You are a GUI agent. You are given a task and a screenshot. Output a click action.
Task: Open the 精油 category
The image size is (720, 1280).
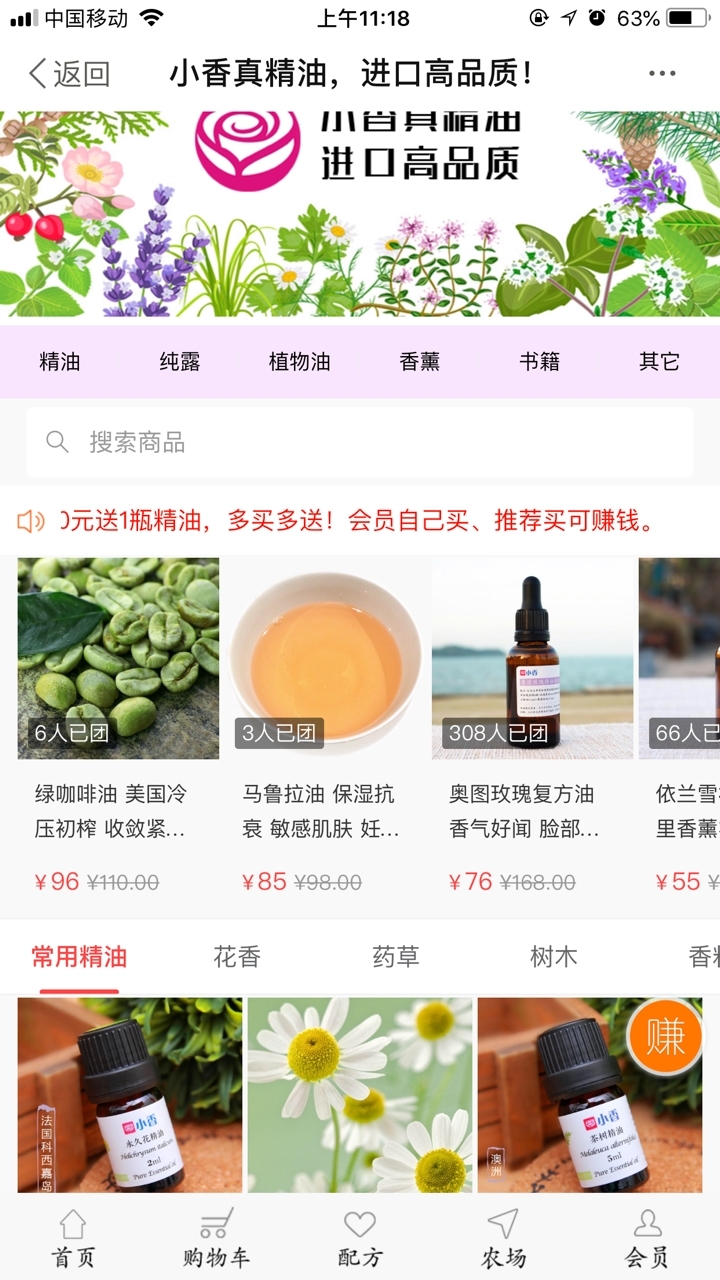pyautogui.click(x=60, y=361)
